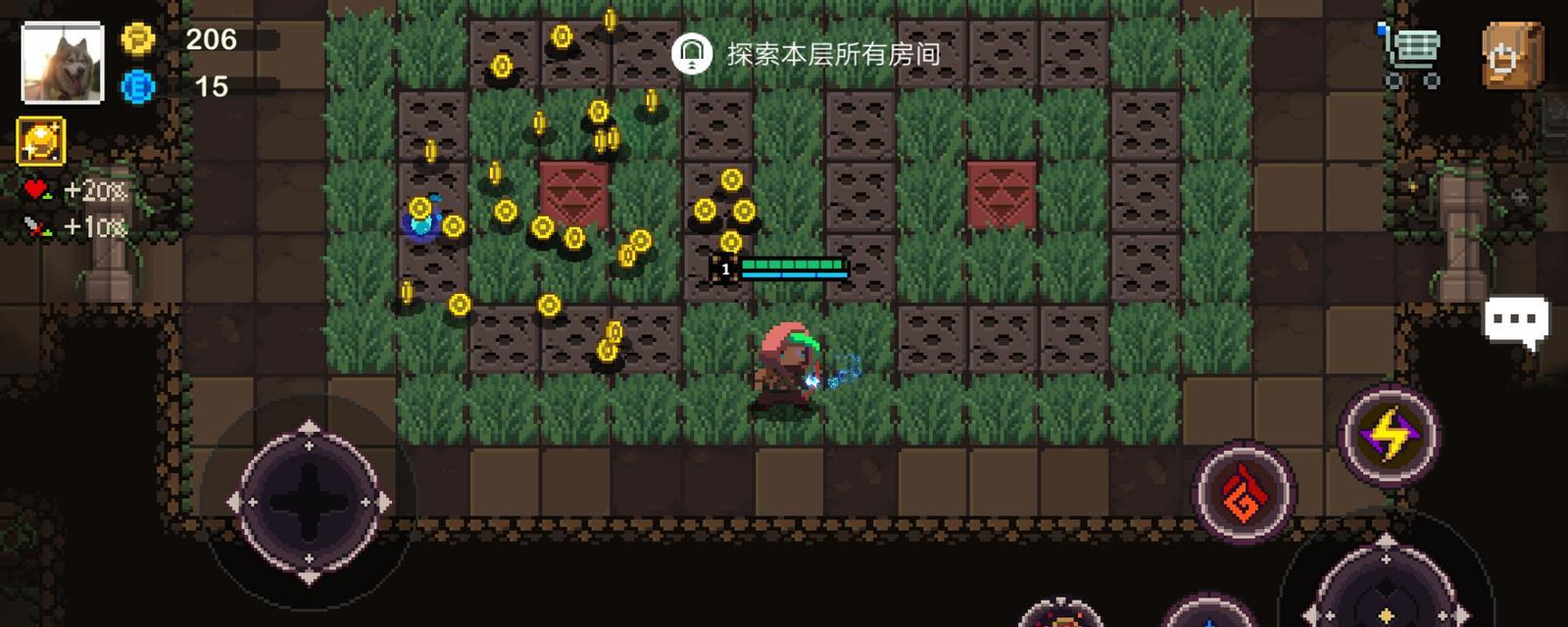Screen dimensions: 1568x627
Task: Open the chat bubble
Action: pos(1516,321)
